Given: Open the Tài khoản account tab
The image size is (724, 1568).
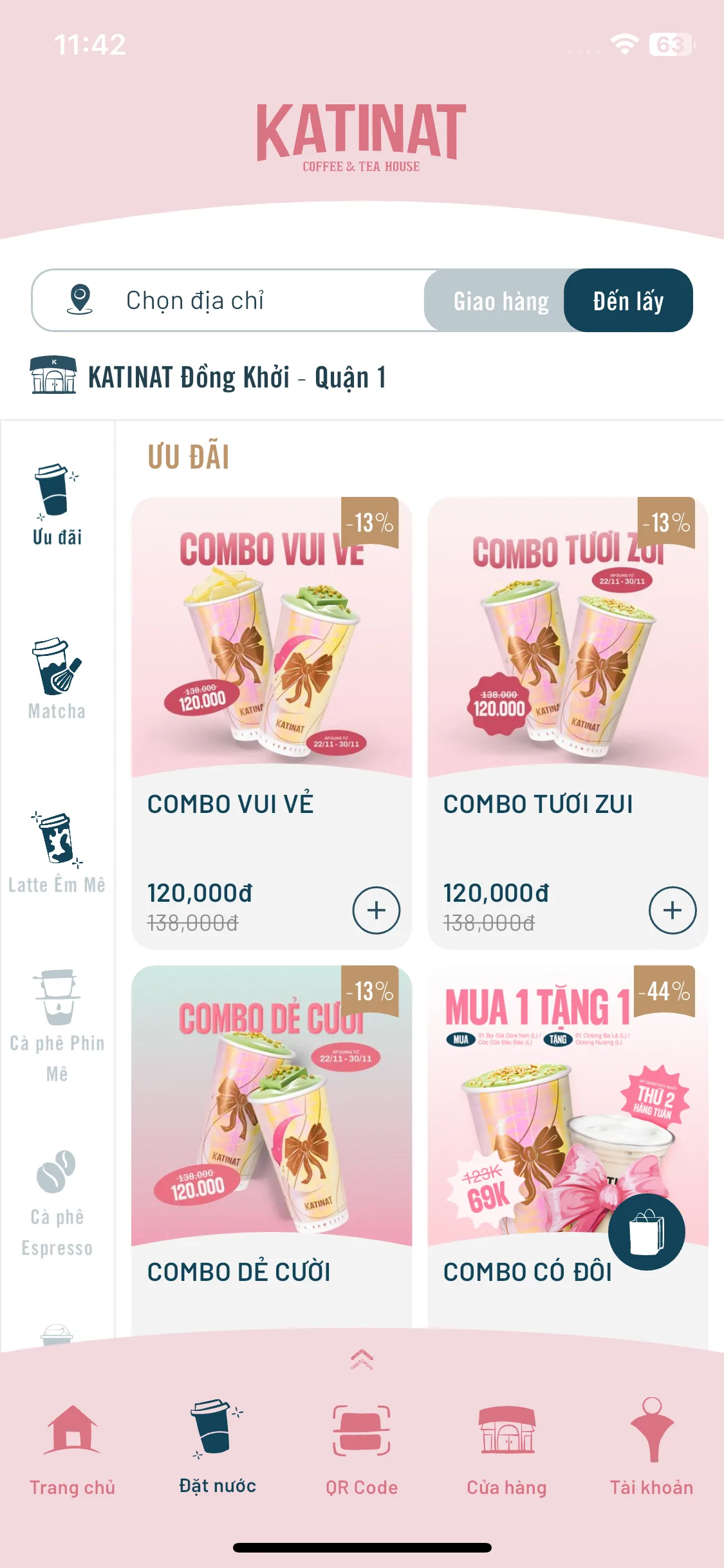Looking at the screenshot, I should pyautogui.click(x=651, y=1447).
